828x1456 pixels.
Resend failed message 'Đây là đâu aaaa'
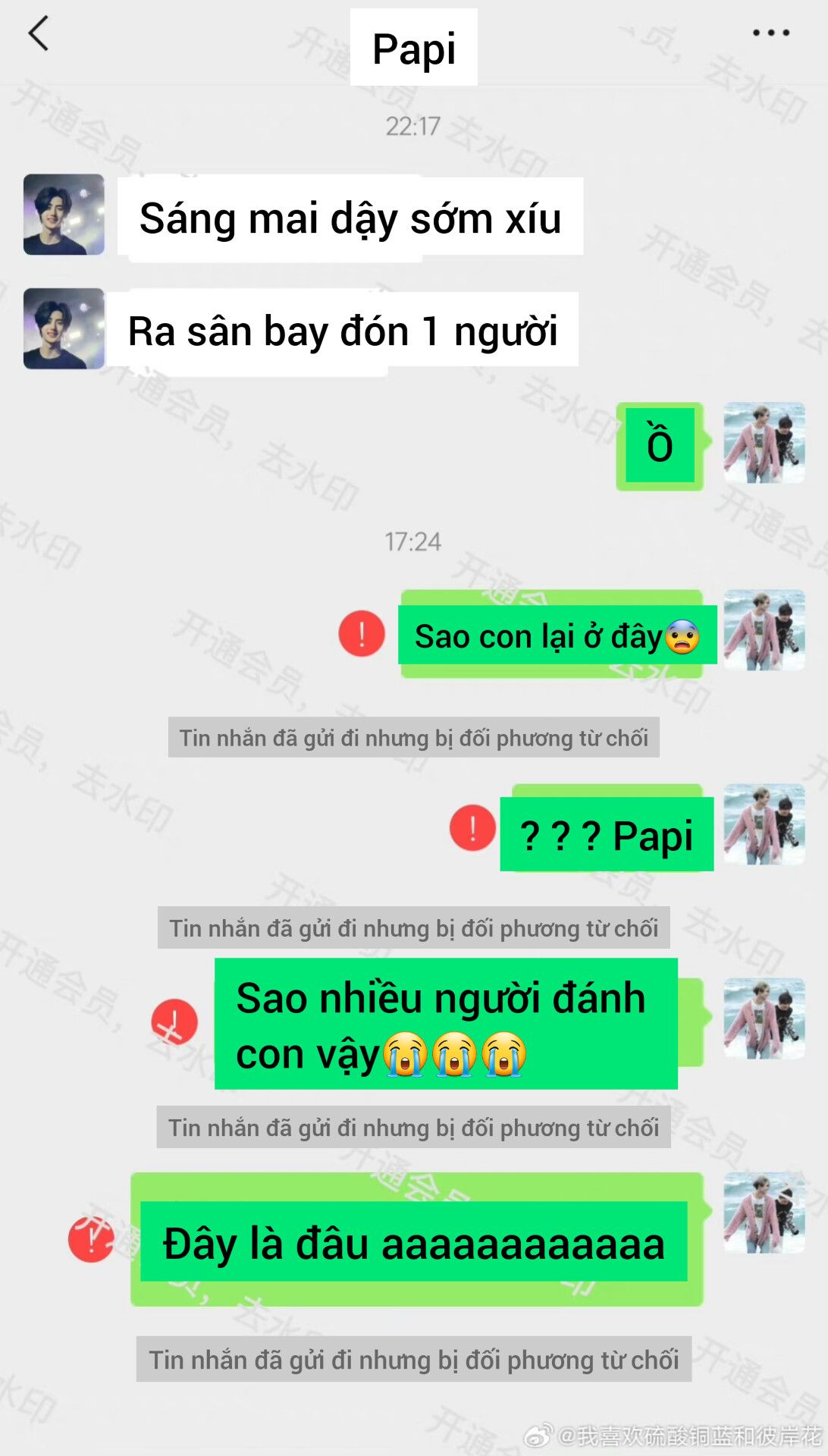pyautogui.click(x=91, y=1239)
